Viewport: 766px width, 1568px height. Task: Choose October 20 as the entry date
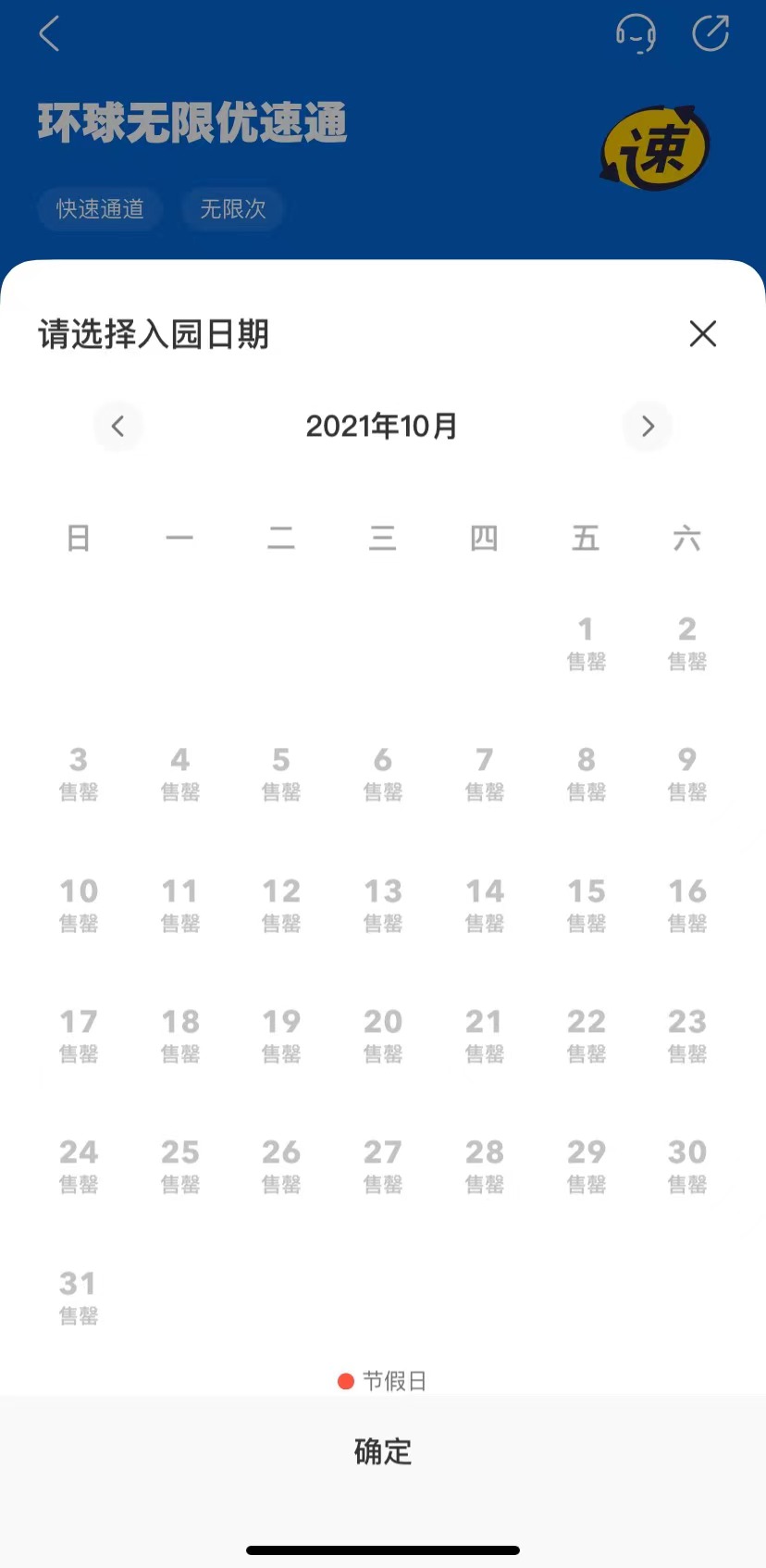pos(383,1035)
